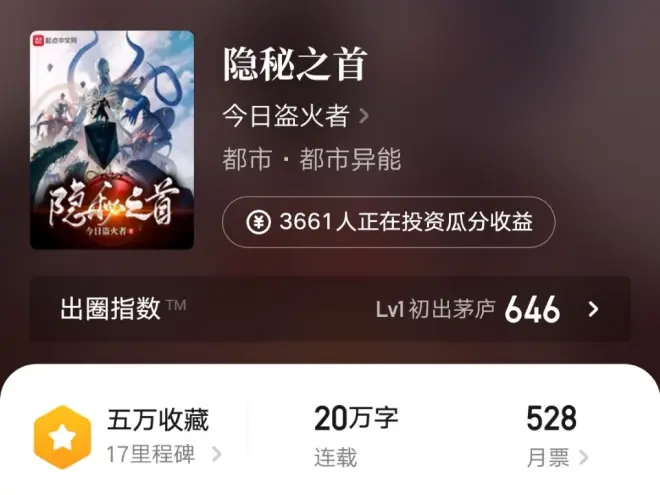Screen dimensions: 660x495
Task: Tap the 3661人正在投资瓜分收益 button
Action: point(388,222)
